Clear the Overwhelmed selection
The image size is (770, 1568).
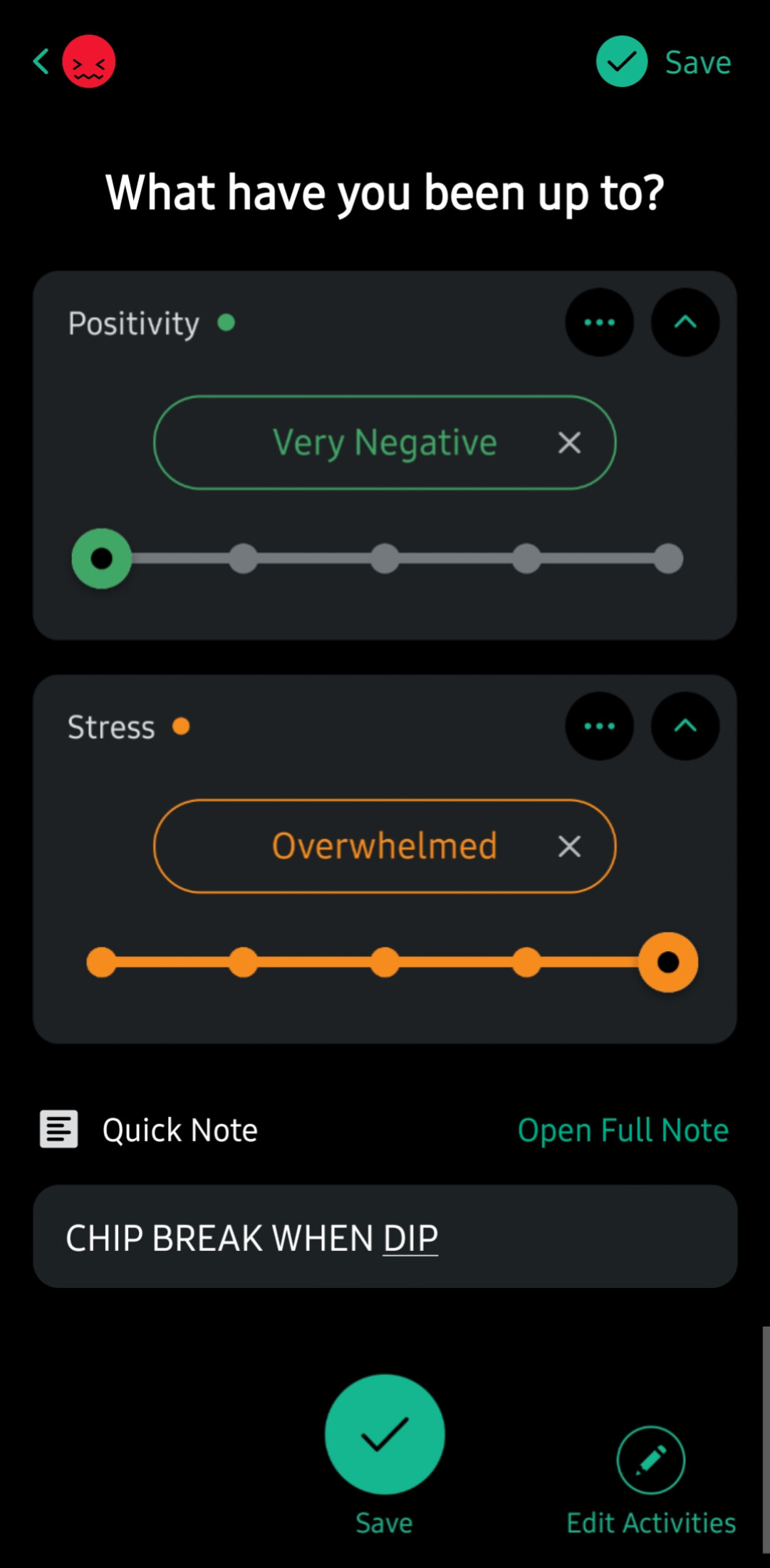point(569,846)
